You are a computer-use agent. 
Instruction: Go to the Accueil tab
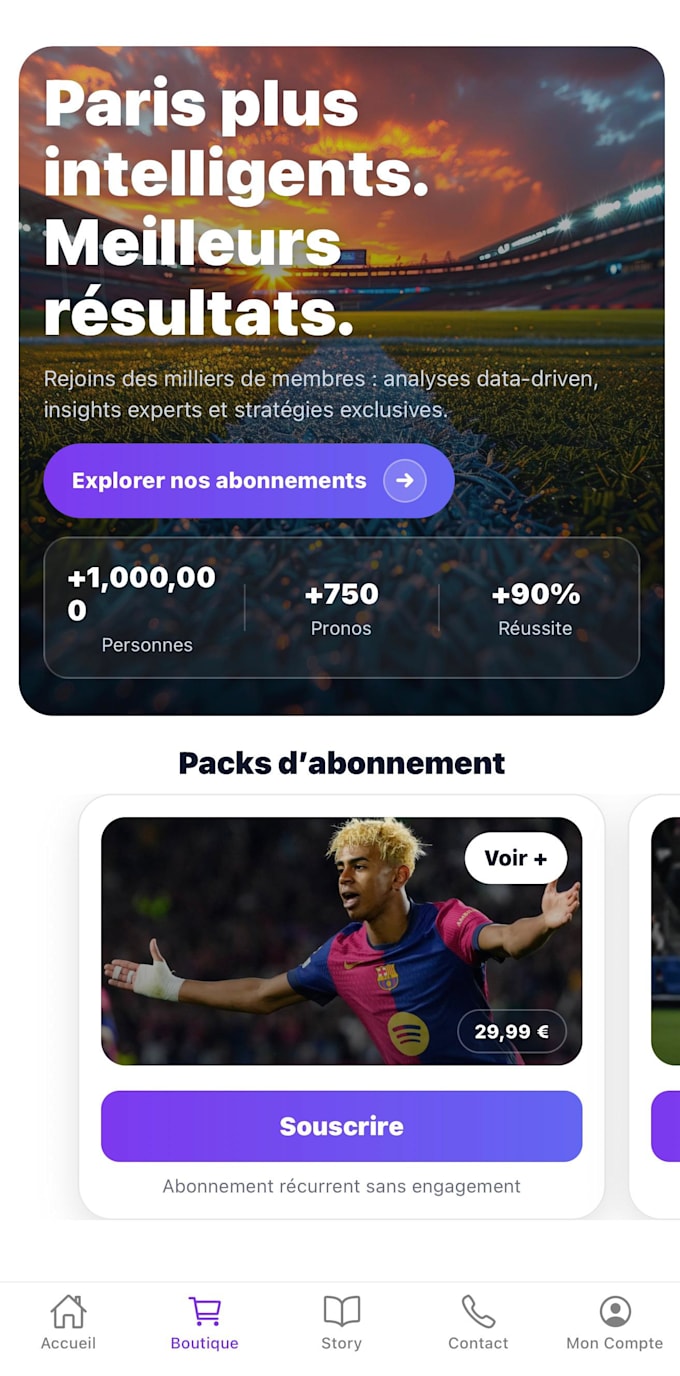coord(68,1323)
